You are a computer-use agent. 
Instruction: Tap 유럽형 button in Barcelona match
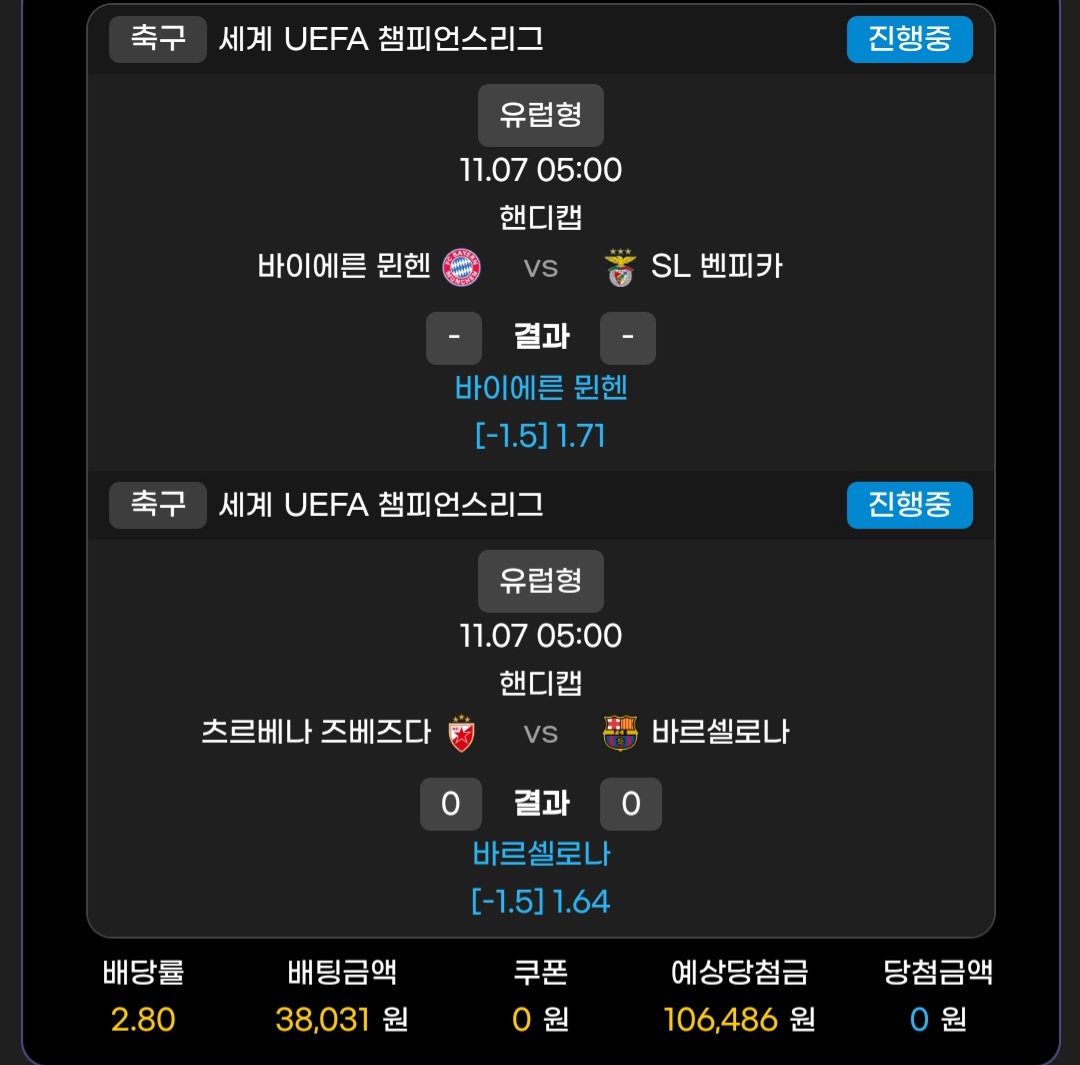point(540,581)
